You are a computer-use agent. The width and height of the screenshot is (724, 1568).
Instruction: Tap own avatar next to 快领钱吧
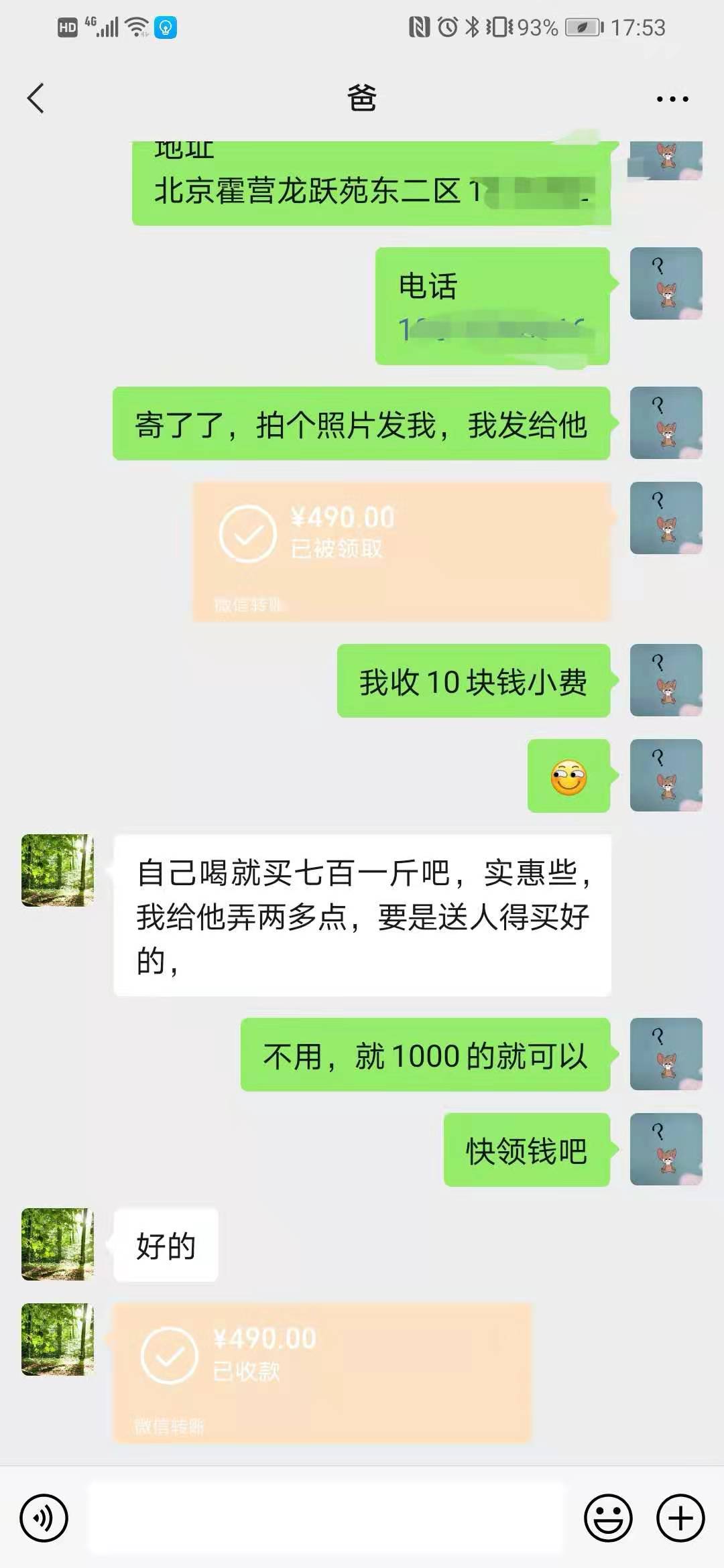click(x=666, y=1149)
